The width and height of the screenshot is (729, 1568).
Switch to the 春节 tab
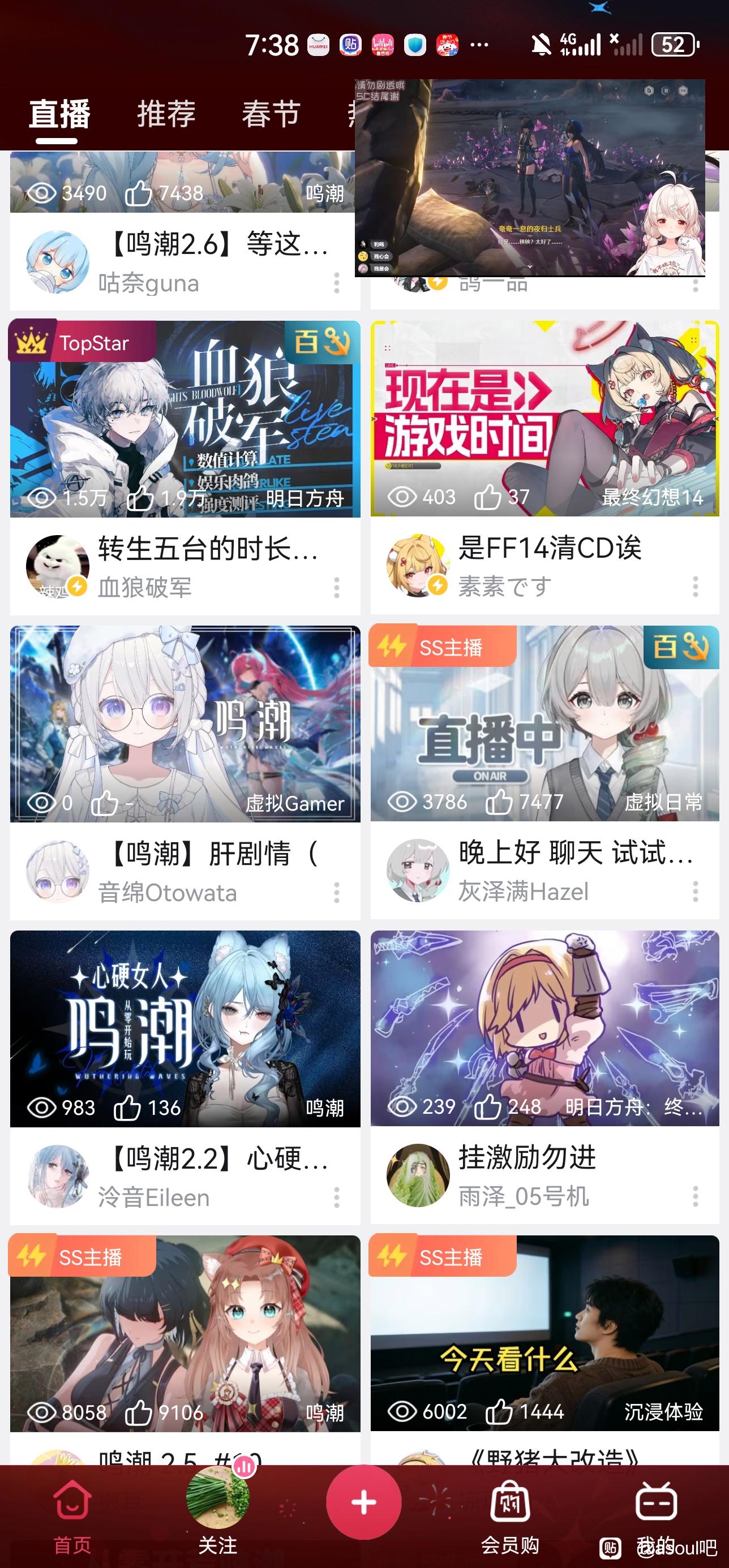[271, 114]
